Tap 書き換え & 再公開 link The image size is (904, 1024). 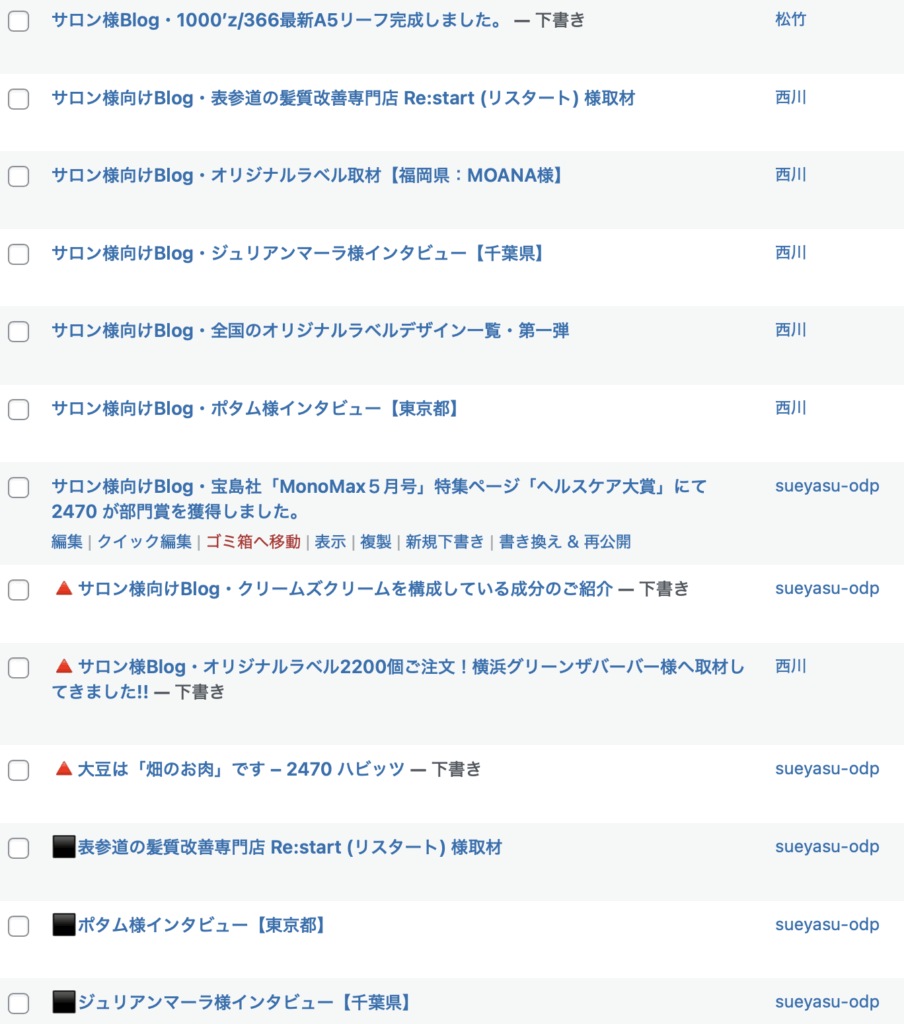(x=565, y=542)
